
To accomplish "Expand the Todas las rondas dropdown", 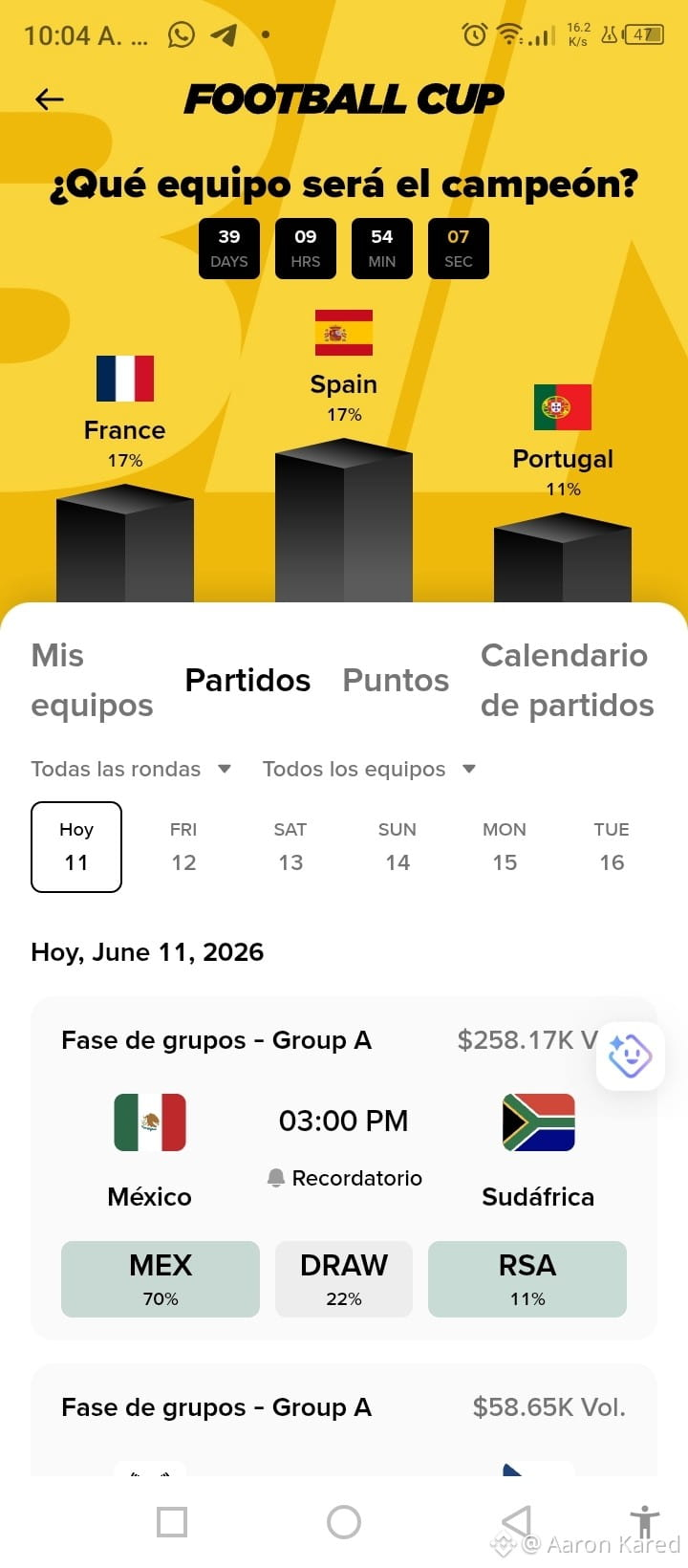I will tap(131, 769).
